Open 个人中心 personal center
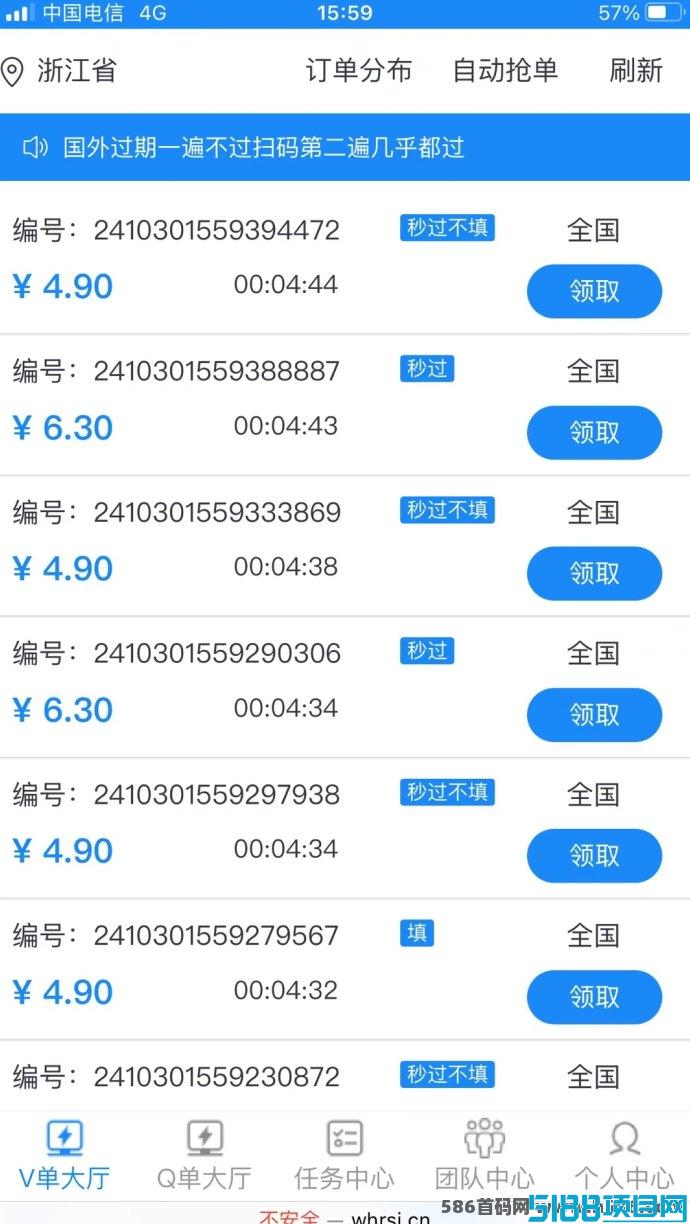The height and width of the screenshot is (1224, 690). point(624,1156)
